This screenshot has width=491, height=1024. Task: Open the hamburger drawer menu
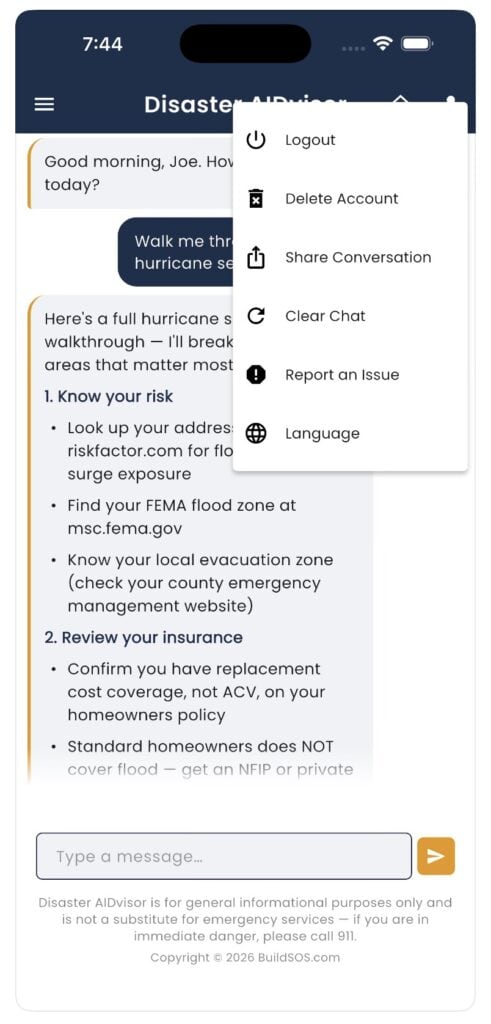pyautogui.click(x=44, y=104)
